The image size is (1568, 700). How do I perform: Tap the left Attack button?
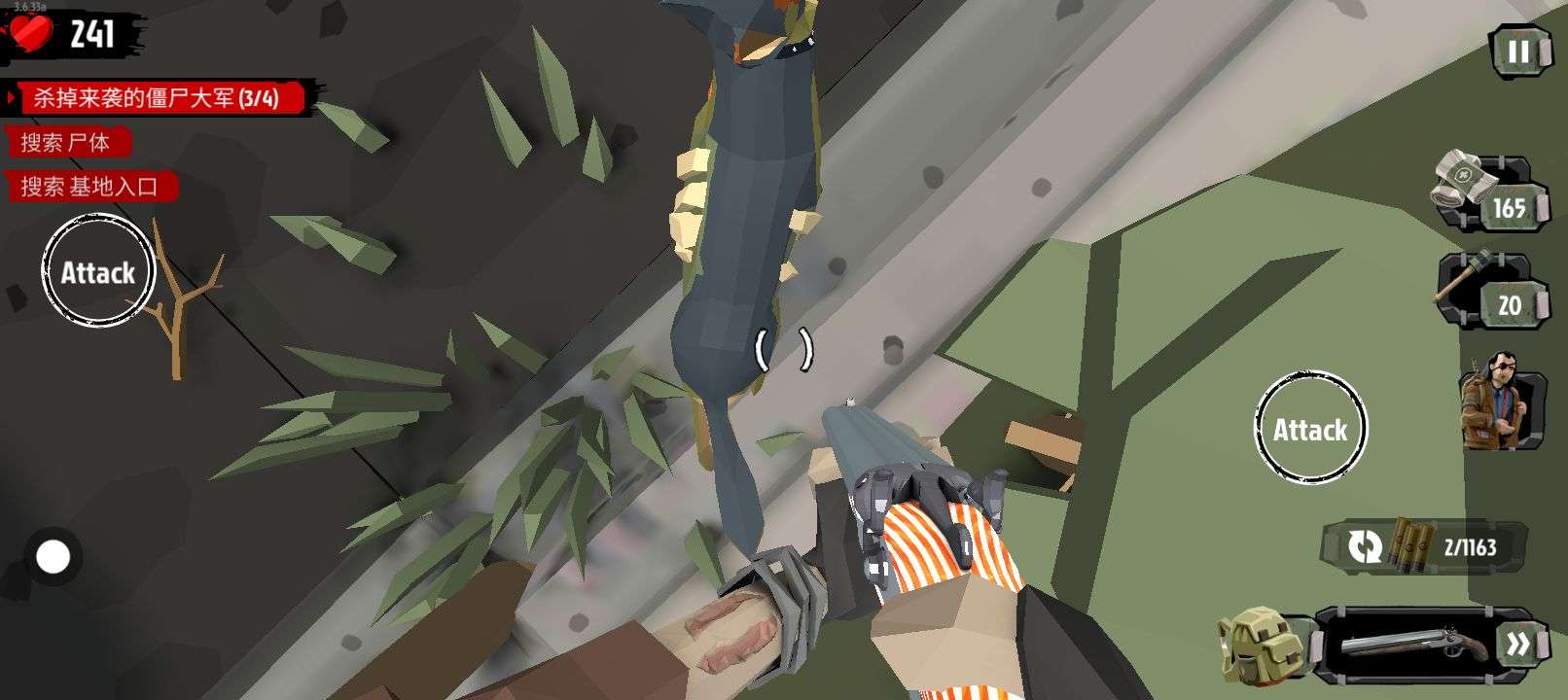click(98, 271)
